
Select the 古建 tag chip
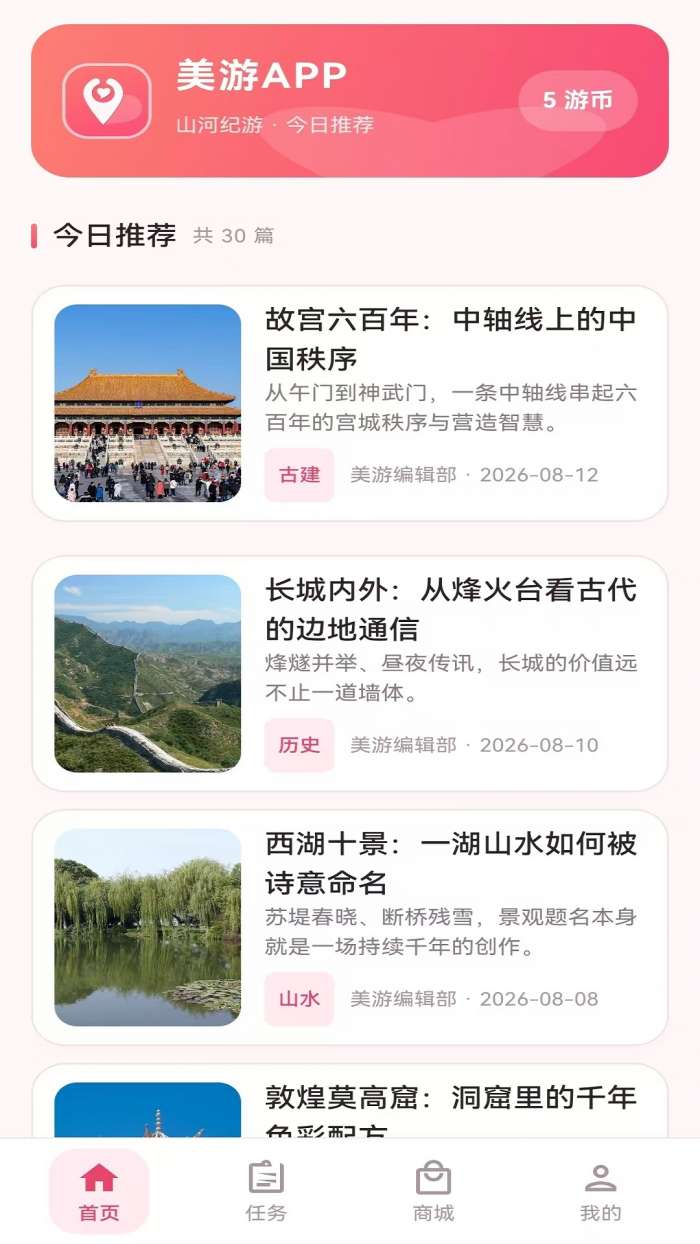[299, 475]
